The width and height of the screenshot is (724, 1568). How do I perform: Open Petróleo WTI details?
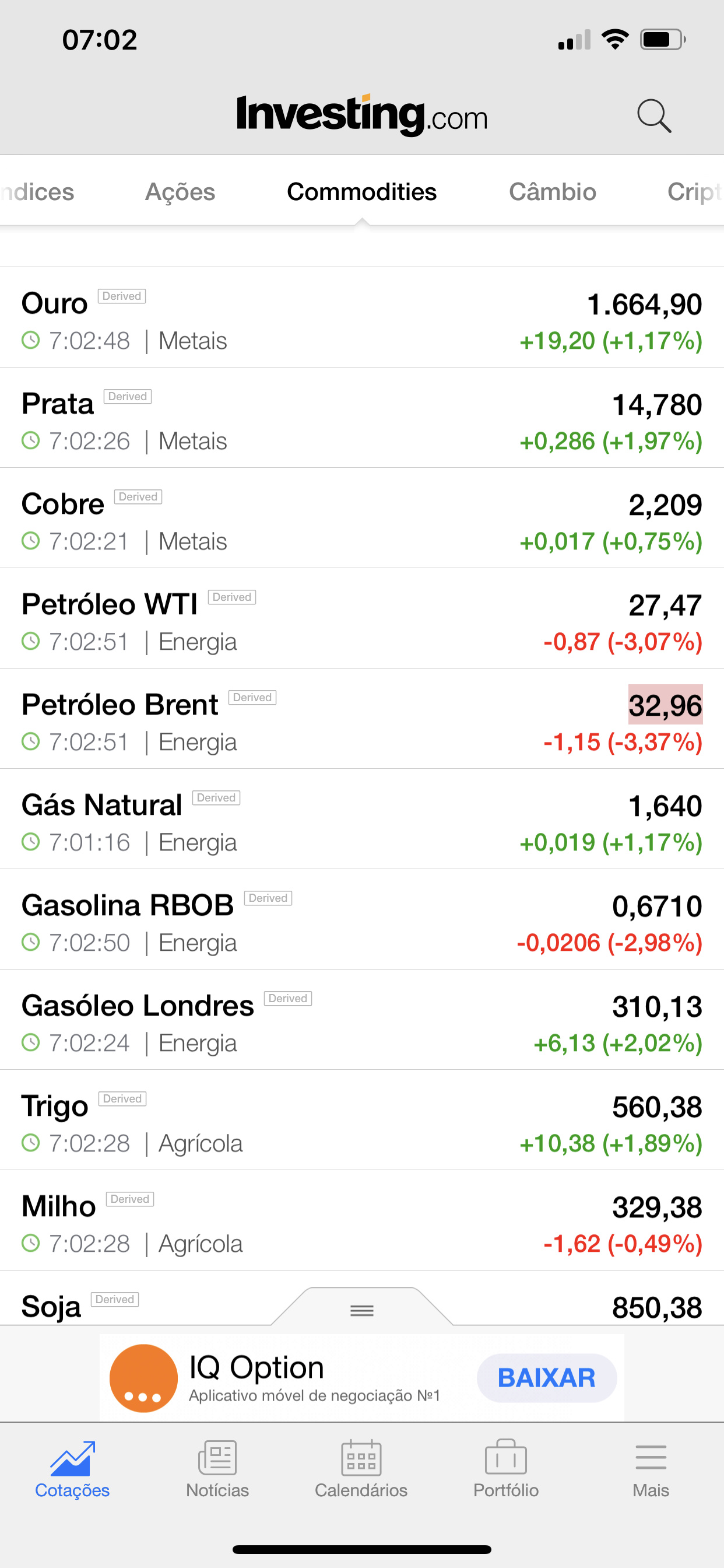click(x=362, y=618)
